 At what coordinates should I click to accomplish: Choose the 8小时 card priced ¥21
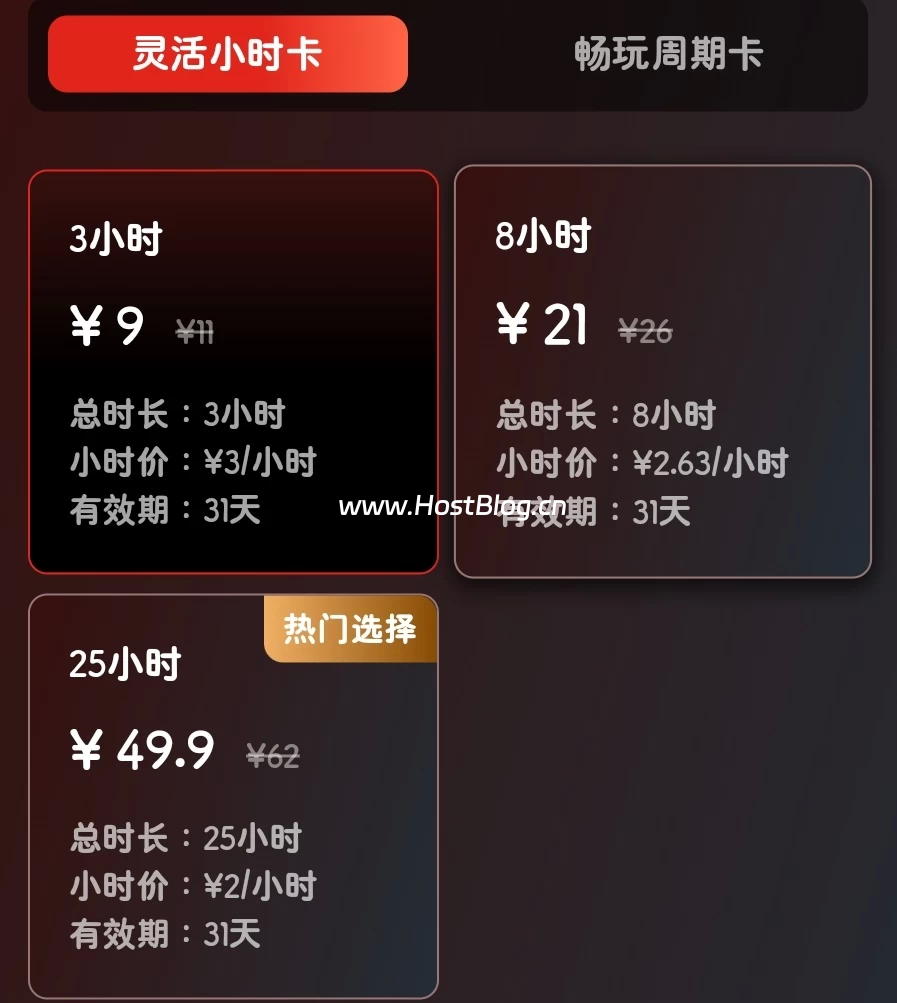click(x=662, y=371)
